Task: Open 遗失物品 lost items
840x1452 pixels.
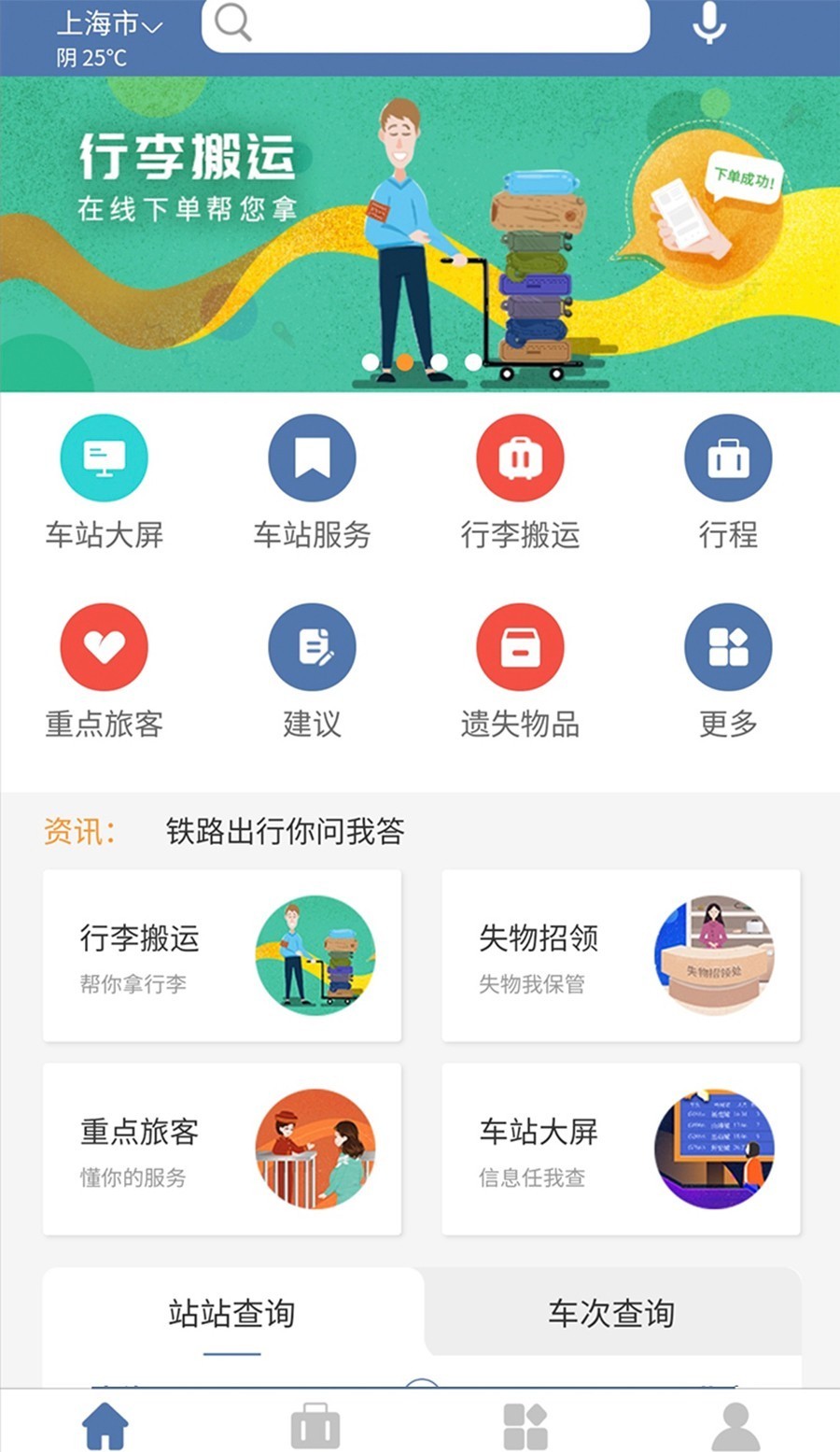Action: (x=520, y=647)
